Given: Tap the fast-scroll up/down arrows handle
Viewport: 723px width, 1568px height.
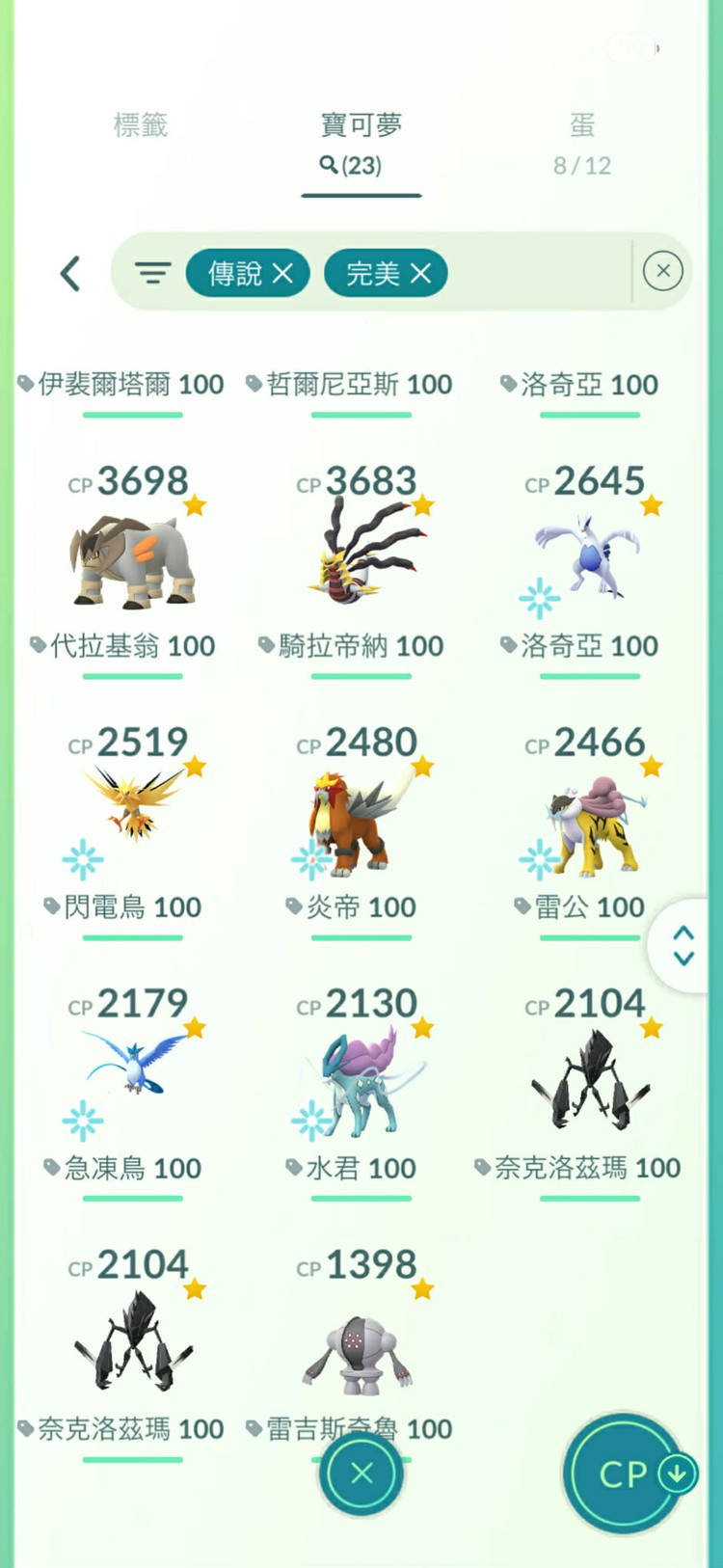Looking at the screenshot, I should (683, 946).
